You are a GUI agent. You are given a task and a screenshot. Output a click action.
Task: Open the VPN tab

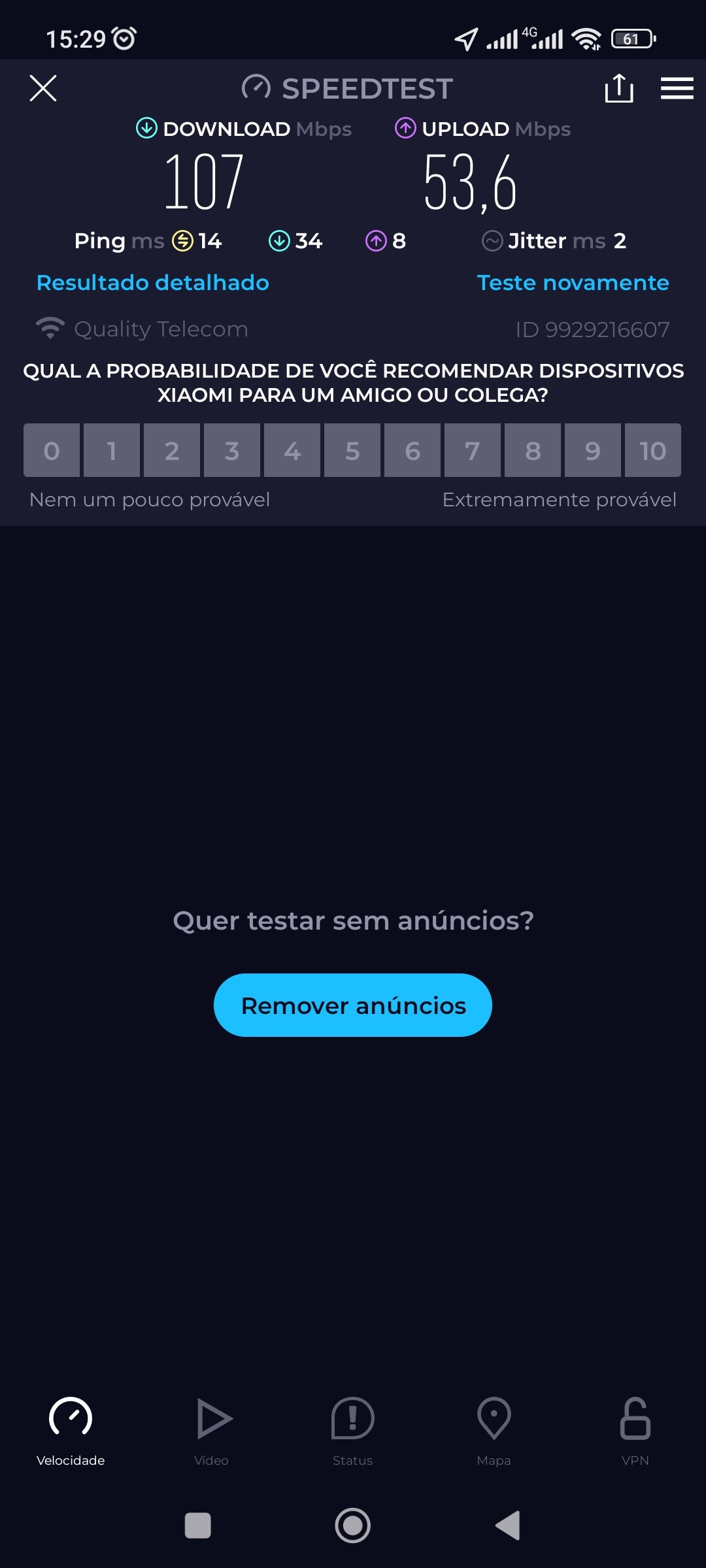635,1431
